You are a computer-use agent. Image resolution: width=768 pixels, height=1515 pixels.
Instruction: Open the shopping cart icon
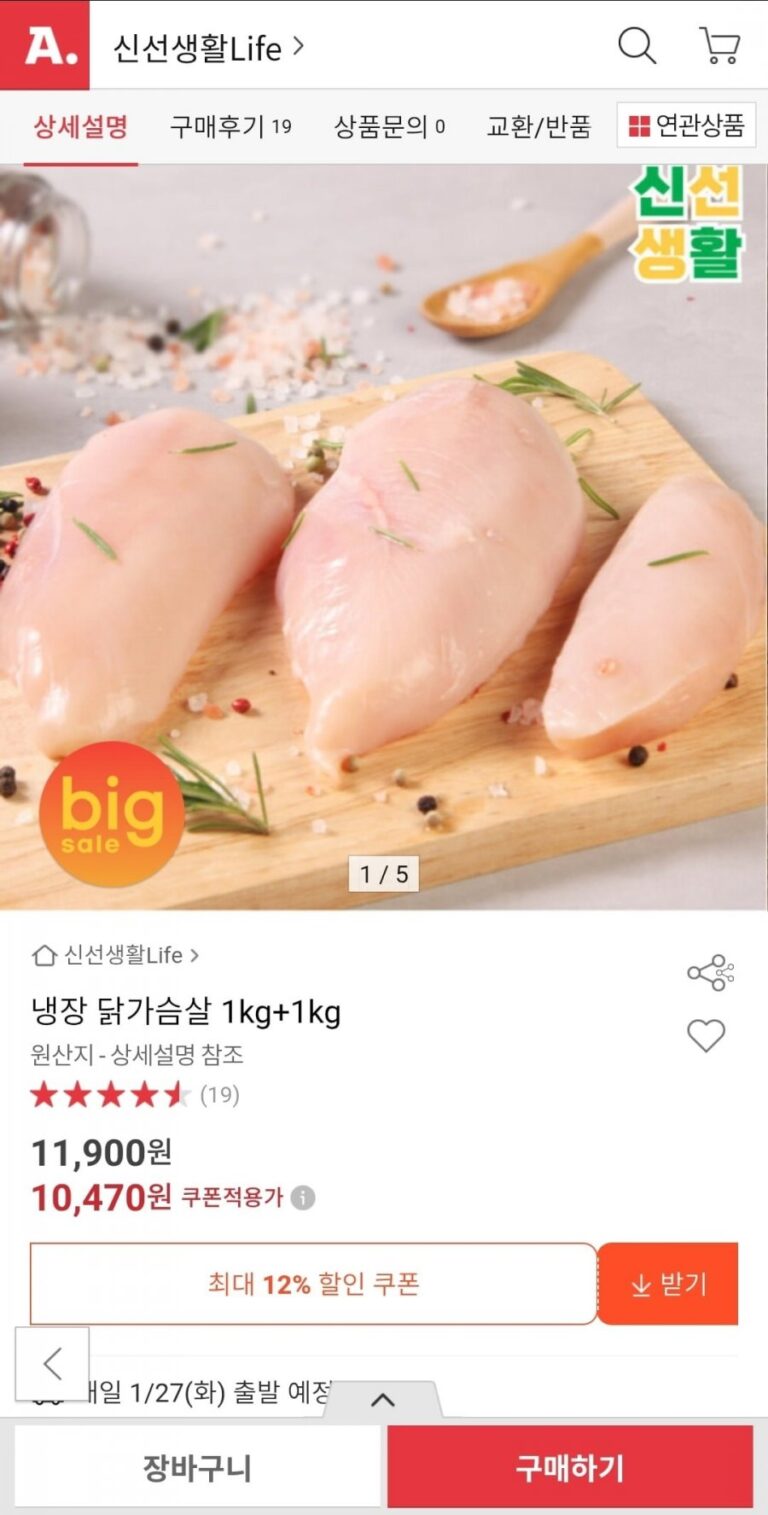point(719,46)
